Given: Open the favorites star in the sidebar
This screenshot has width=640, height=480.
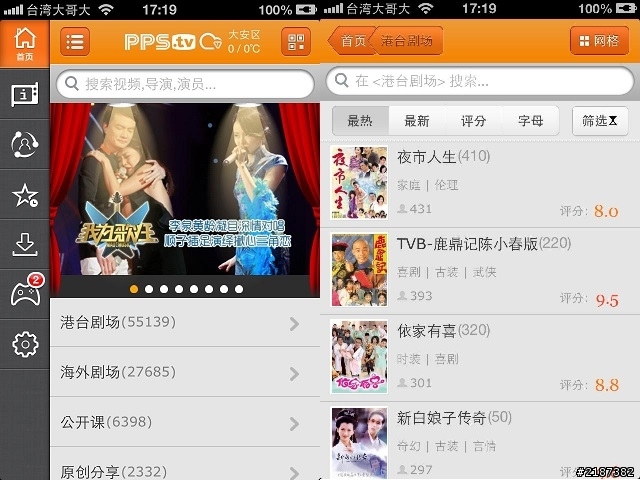Looking at the screenshot, I should [24, 195].
